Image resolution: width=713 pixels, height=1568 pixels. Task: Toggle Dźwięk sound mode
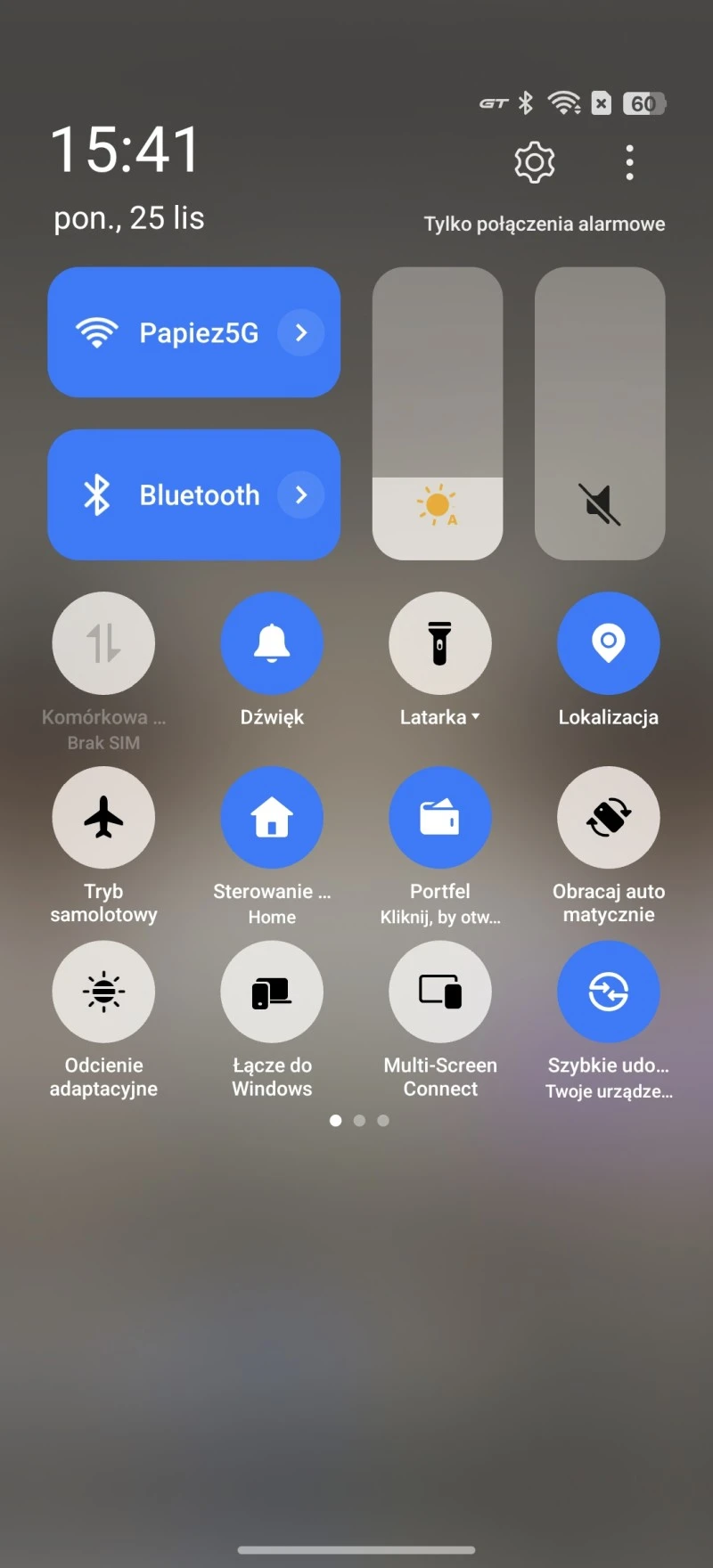pos(272,642)
